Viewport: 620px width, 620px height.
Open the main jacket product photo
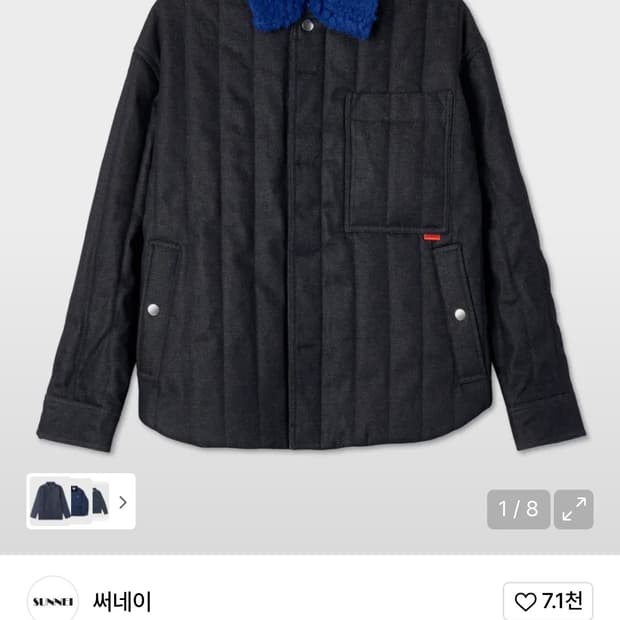pyautogui.click(x=310, y=225)
